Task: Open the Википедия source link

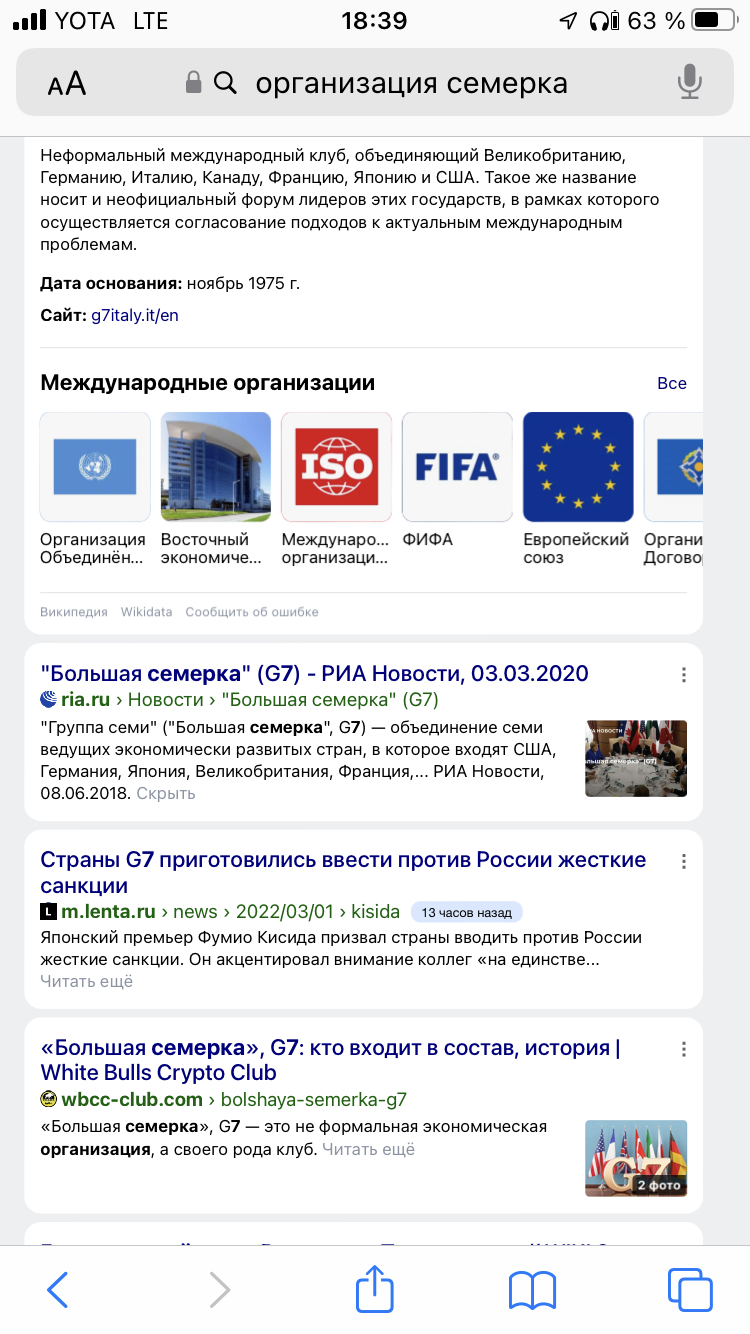Action: (x=72, y=611)
